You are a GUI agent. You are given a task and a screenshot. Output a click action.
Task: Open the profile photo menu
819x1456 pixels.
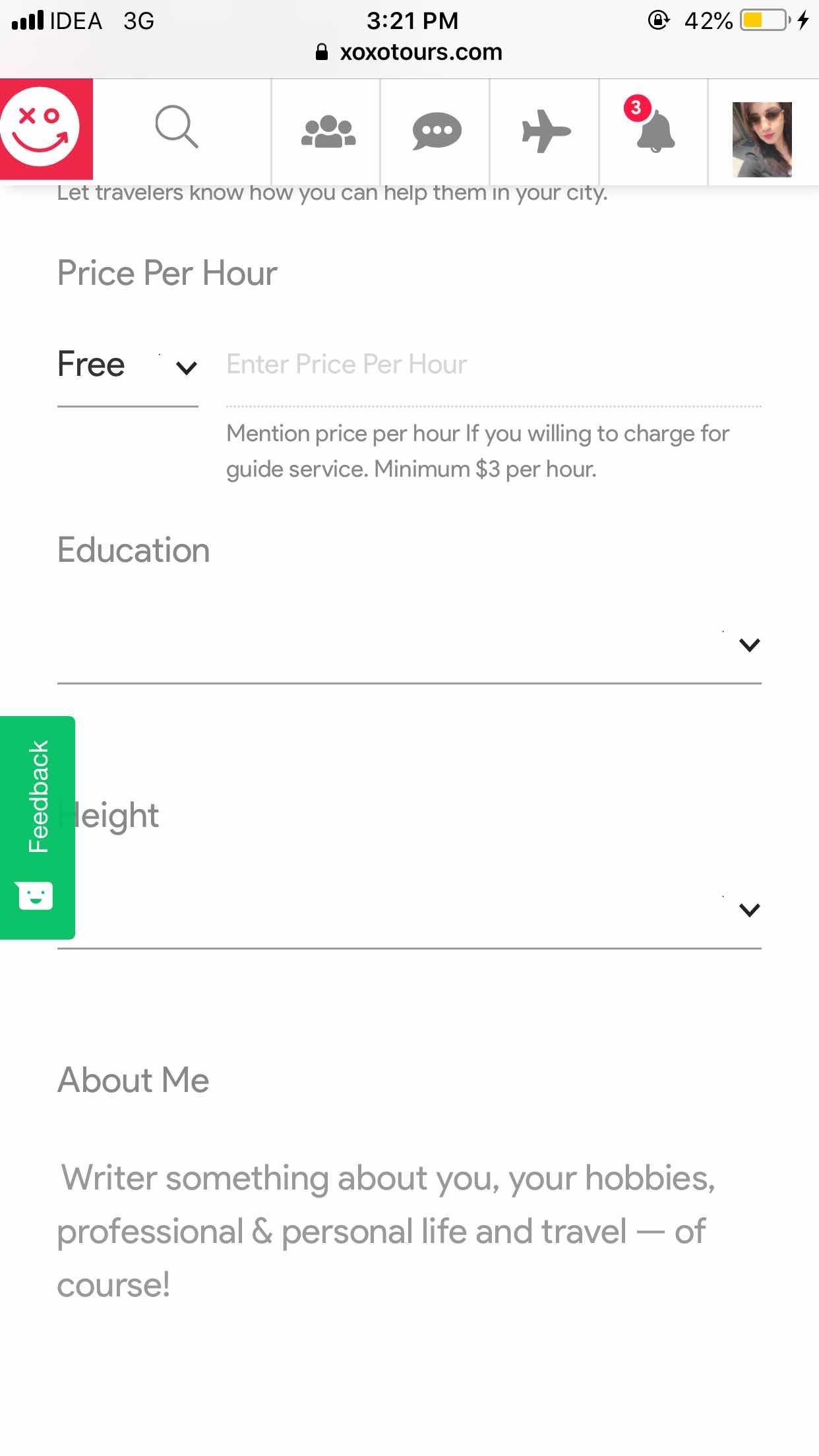(x=762, y=140)
